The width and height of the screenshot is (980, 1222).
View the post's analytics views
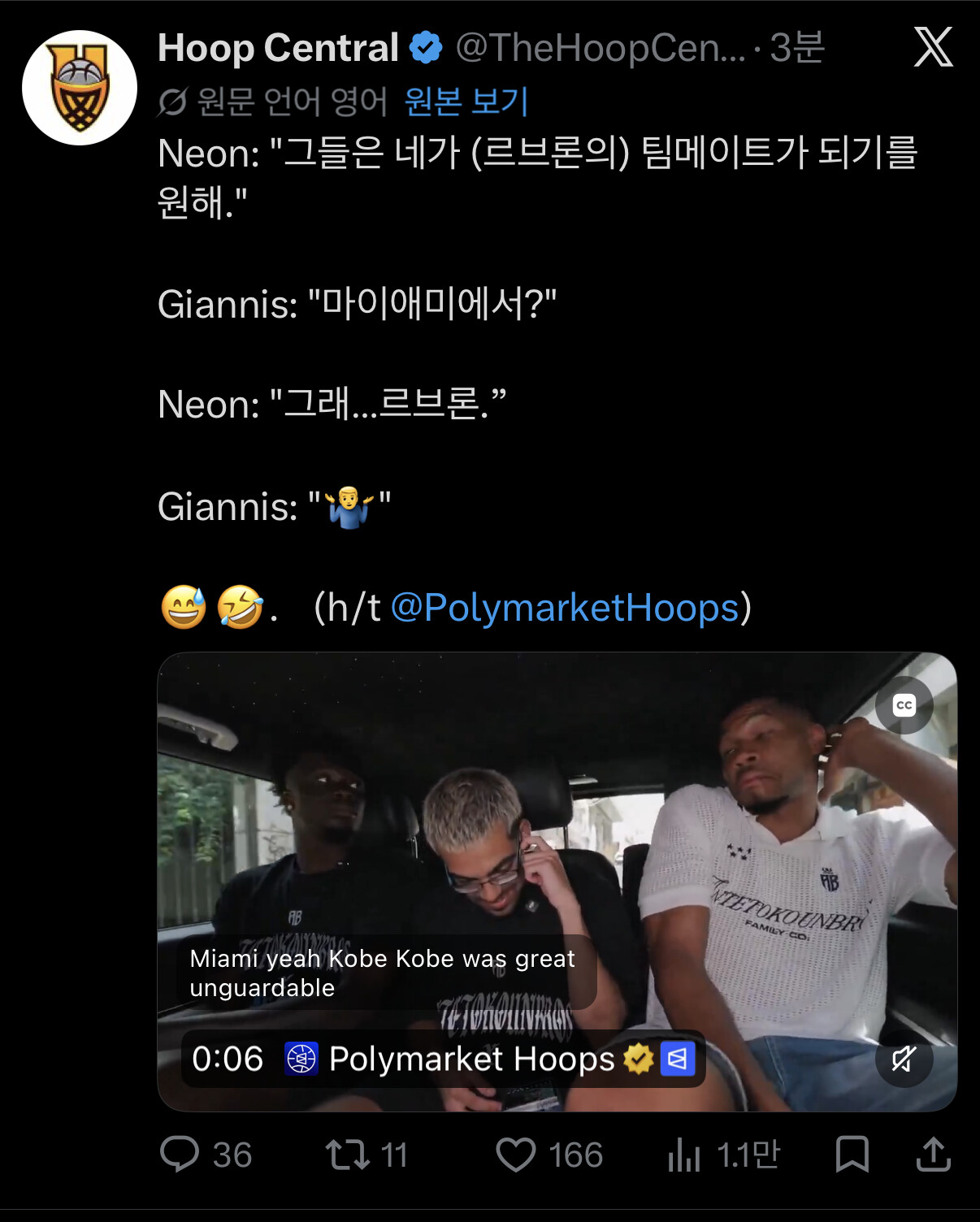coord(723,1155)
